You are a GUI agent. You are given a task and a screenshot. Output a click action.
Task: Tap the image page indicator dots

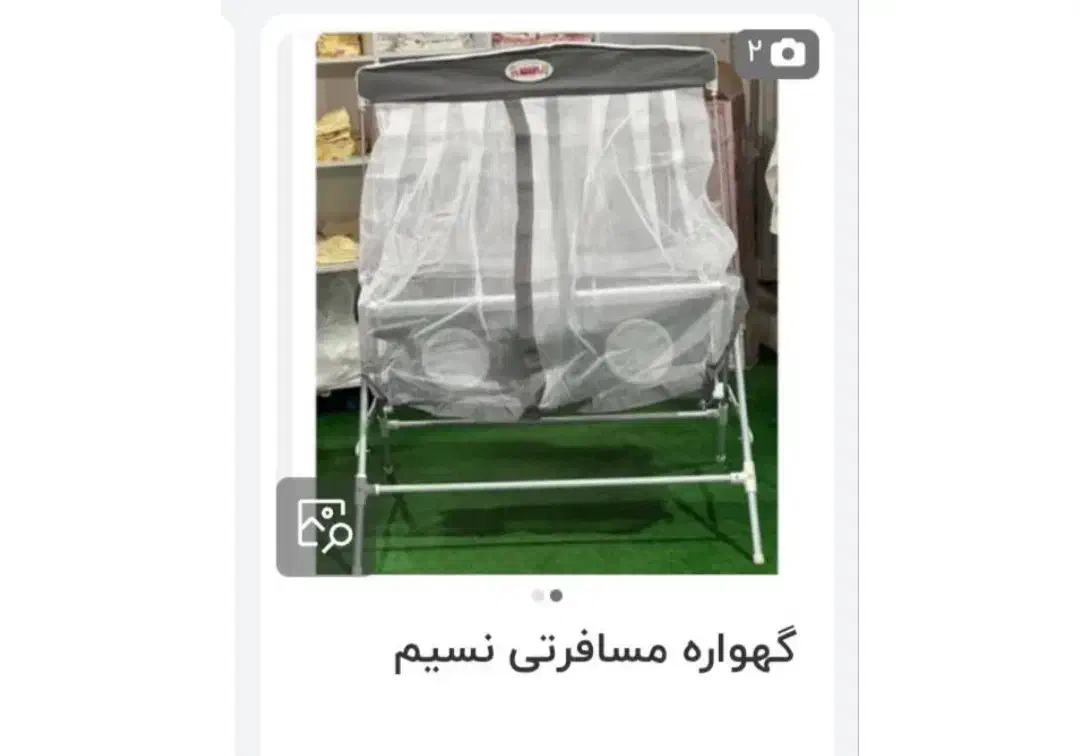click(x=547, y=596)
